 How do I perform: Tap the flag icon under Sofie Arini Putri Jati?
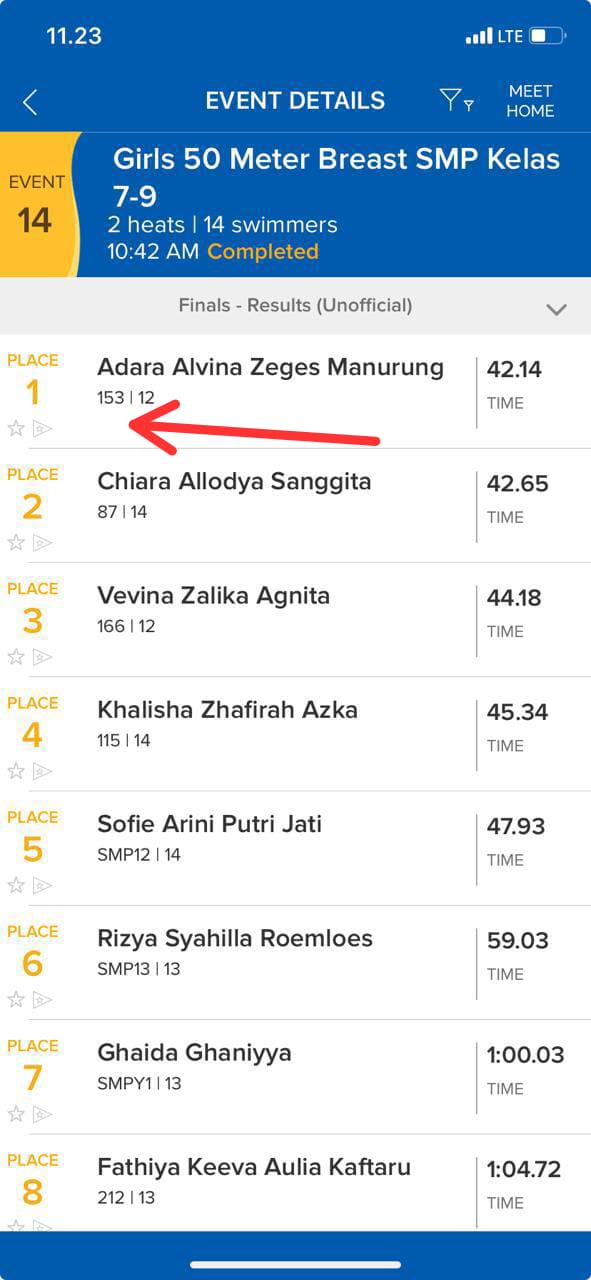point(42,885)
